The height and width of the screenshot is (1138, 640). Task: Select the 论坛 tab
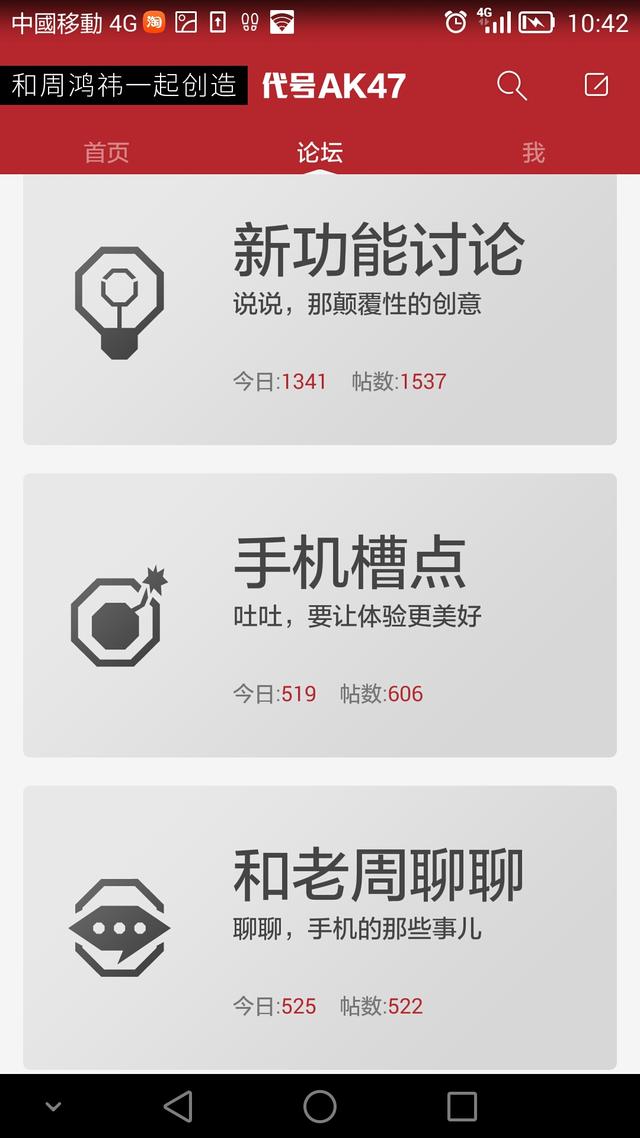[x=320, y=152]
